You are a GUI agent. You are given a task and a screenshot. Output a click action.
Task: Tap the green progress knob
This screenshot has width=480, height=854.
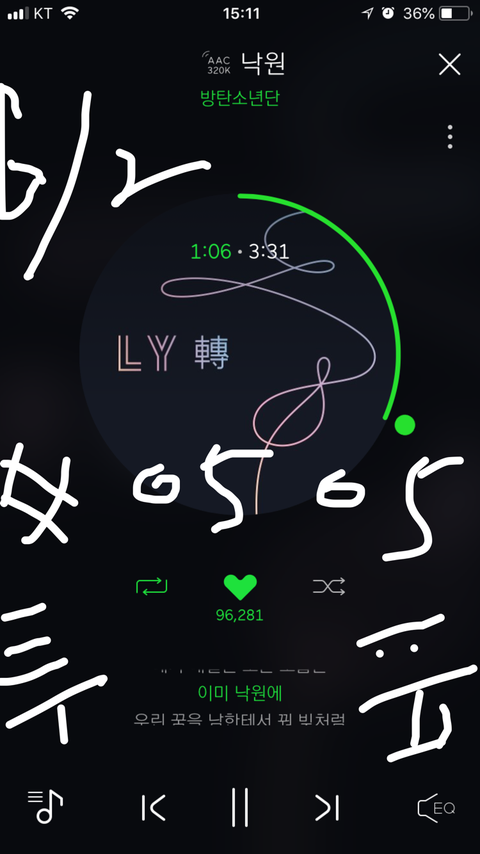[404, 425]
